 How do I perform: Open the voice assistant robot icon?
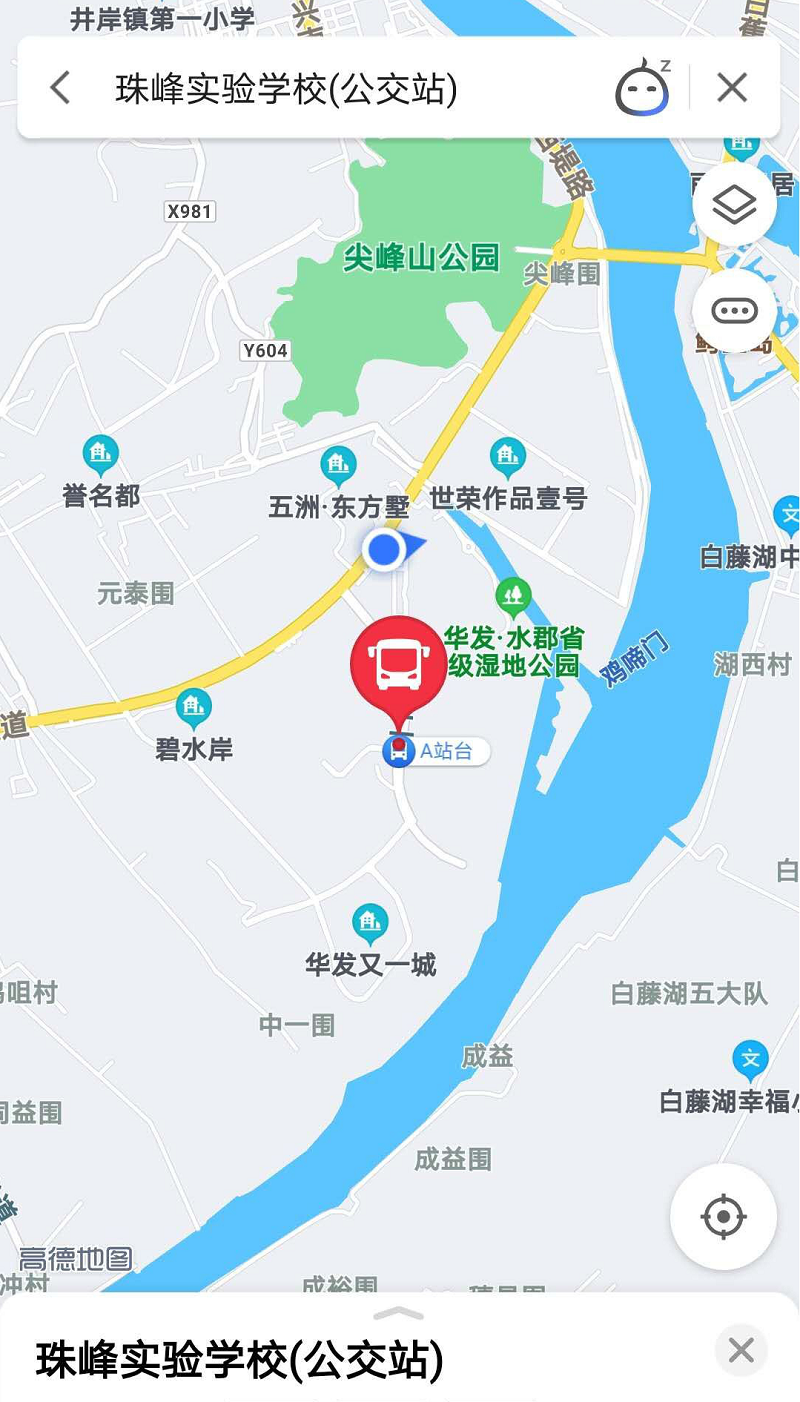point(642,89)
